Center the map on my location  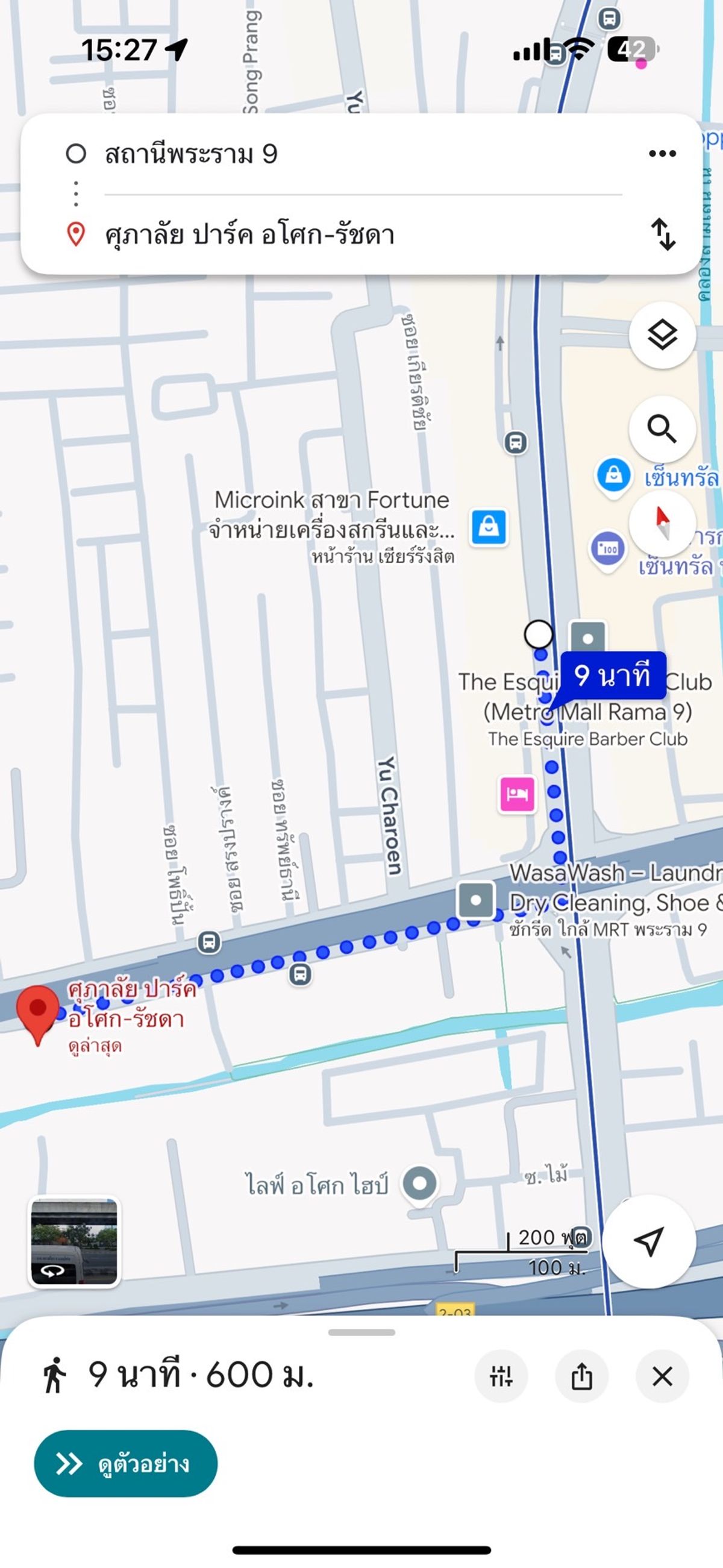pos(649,1241)
